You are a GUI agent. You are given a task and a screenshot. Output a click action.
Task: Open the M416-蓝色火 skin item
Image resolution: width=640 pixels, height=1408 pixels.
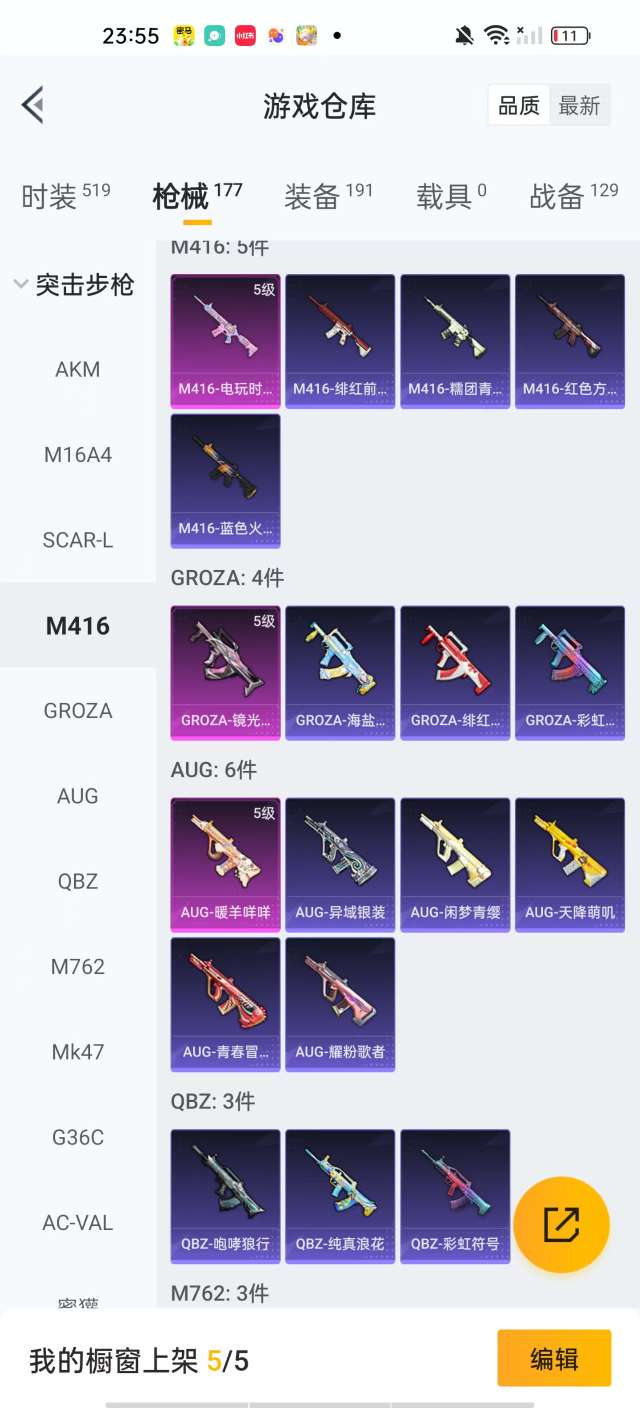225,480
